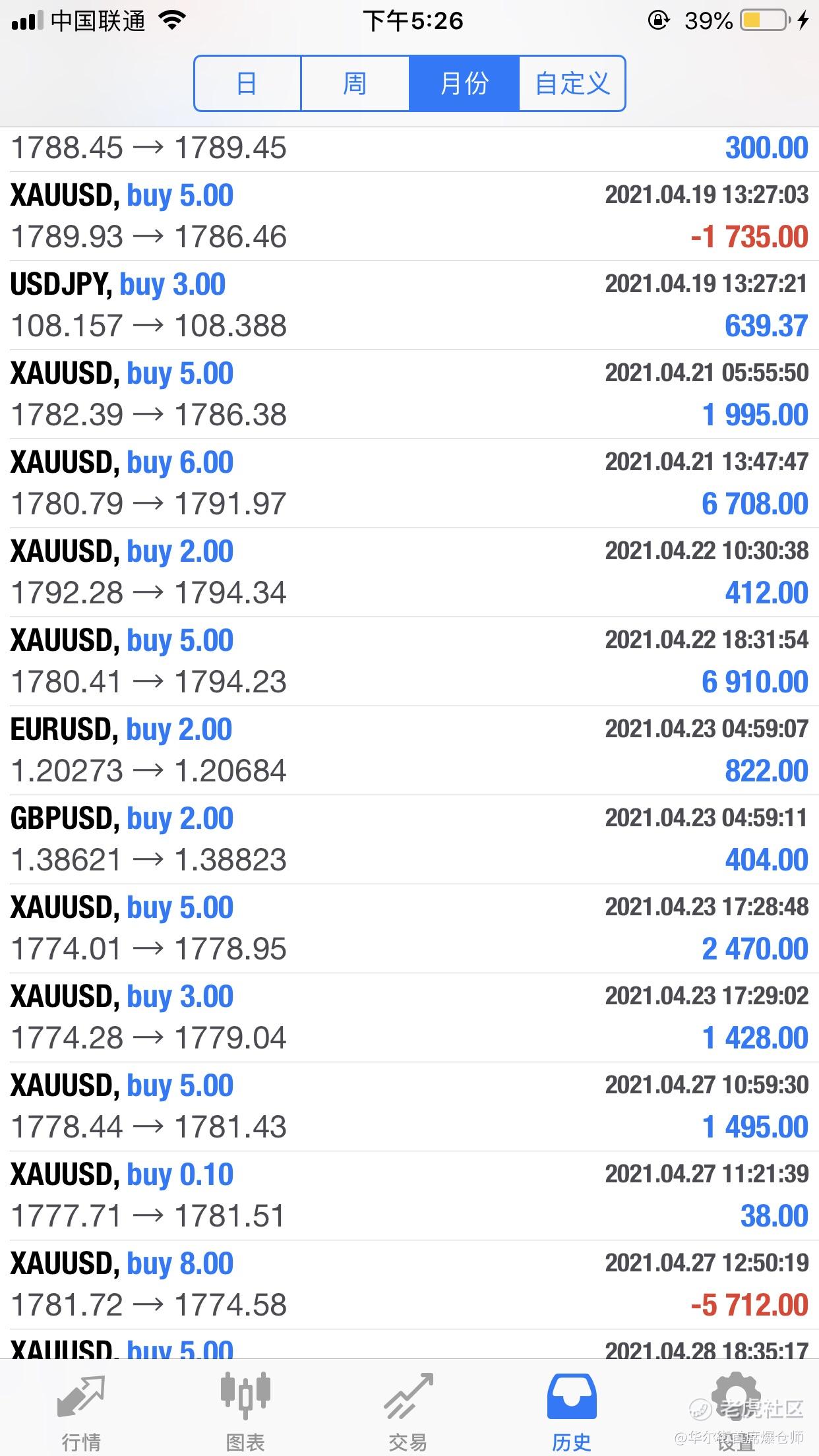Expand the XAUUSD buy 8.00 trade
Viewport: 819px width, 1456px height.
(409, 1285)
